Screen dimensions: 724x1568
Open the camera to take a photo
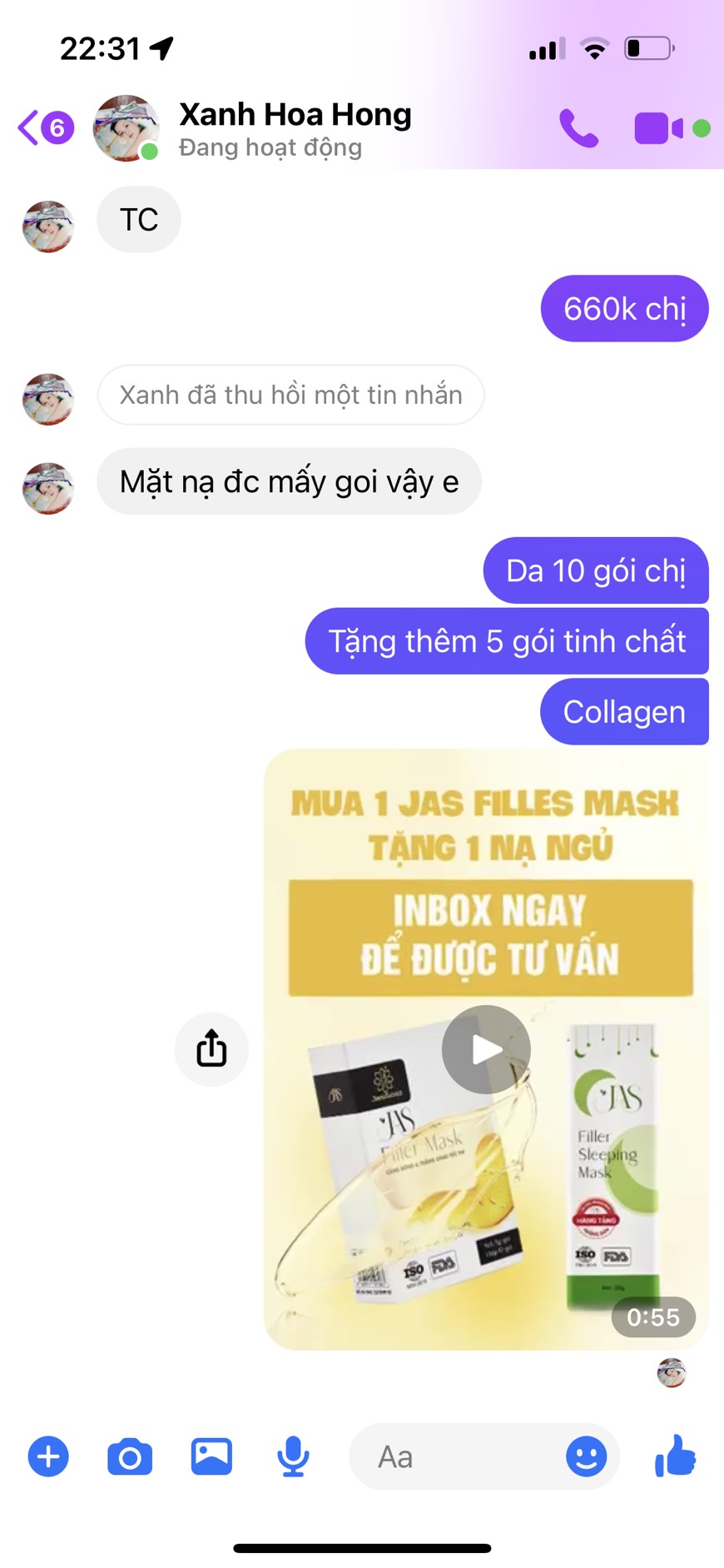click(130, 1456)
